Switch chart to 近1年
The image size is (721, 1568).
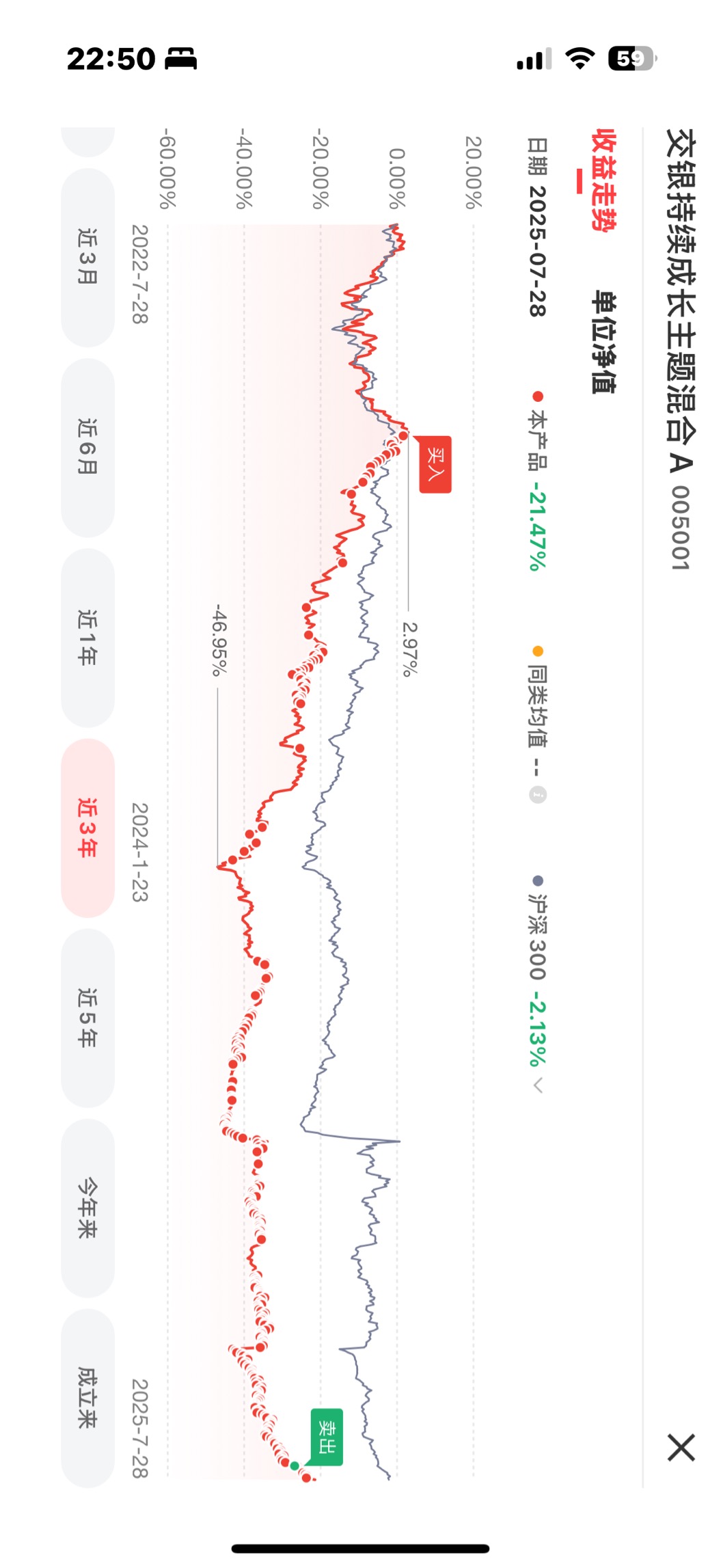coord(87,638)
